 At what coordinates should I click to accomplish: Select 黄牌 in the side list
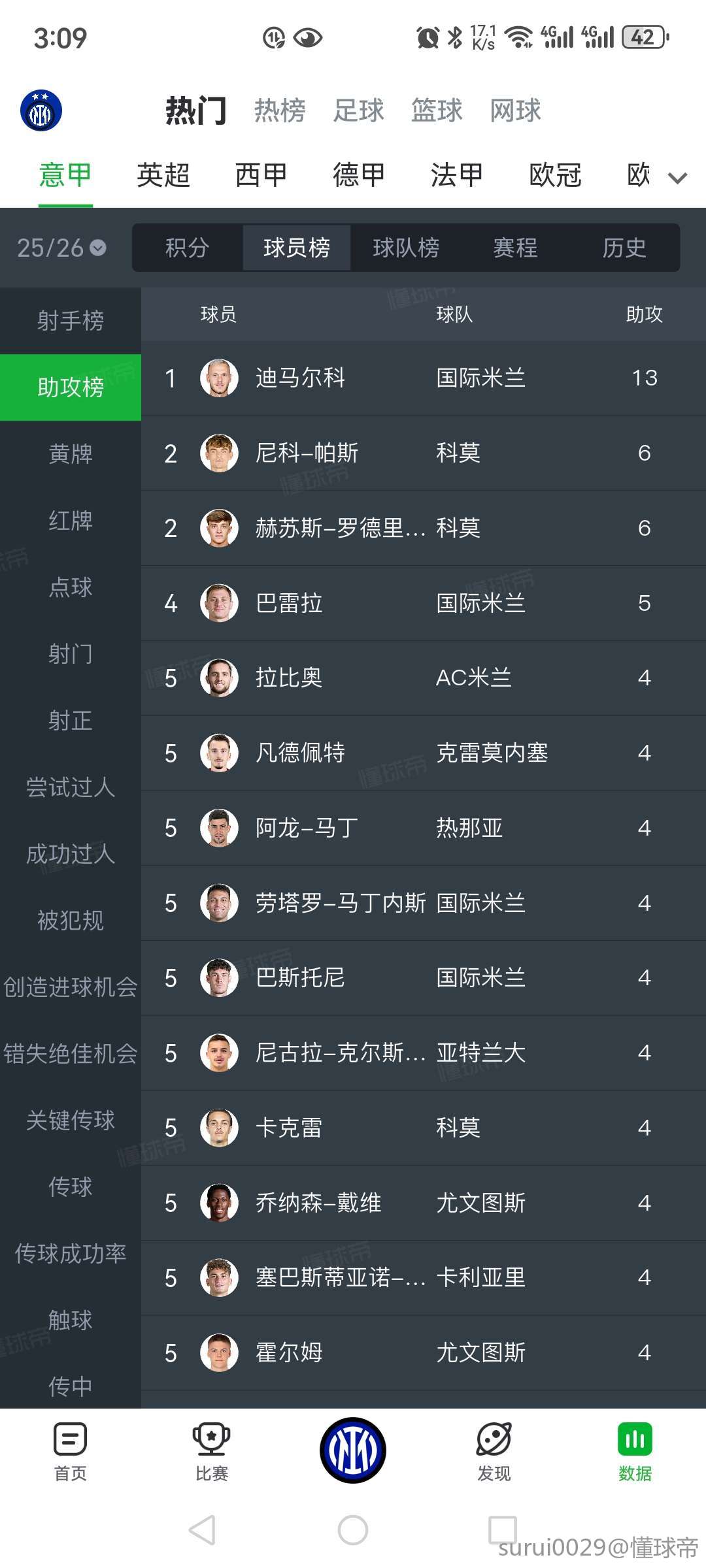(71, 454)
